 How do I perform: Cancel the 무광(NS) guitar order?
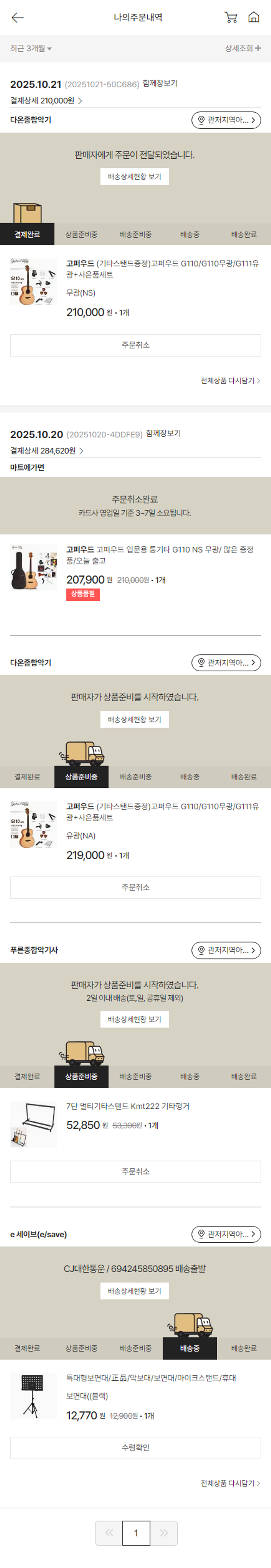tap(135, 345)
